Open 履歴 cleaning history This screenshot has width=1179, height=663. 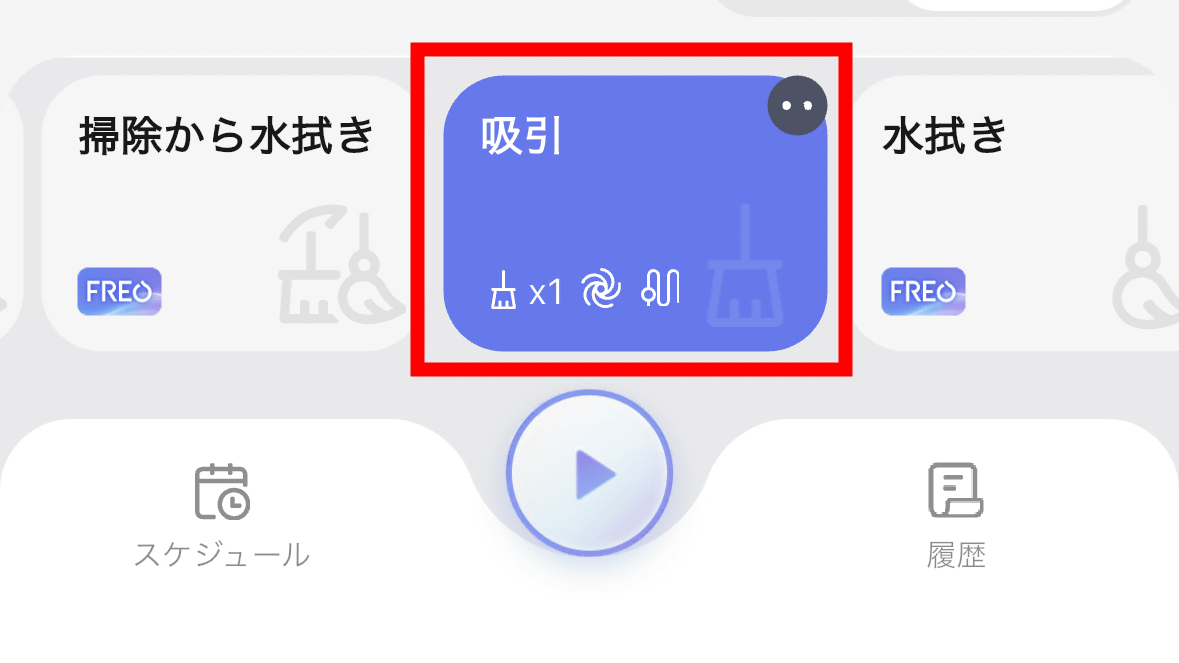956,514
